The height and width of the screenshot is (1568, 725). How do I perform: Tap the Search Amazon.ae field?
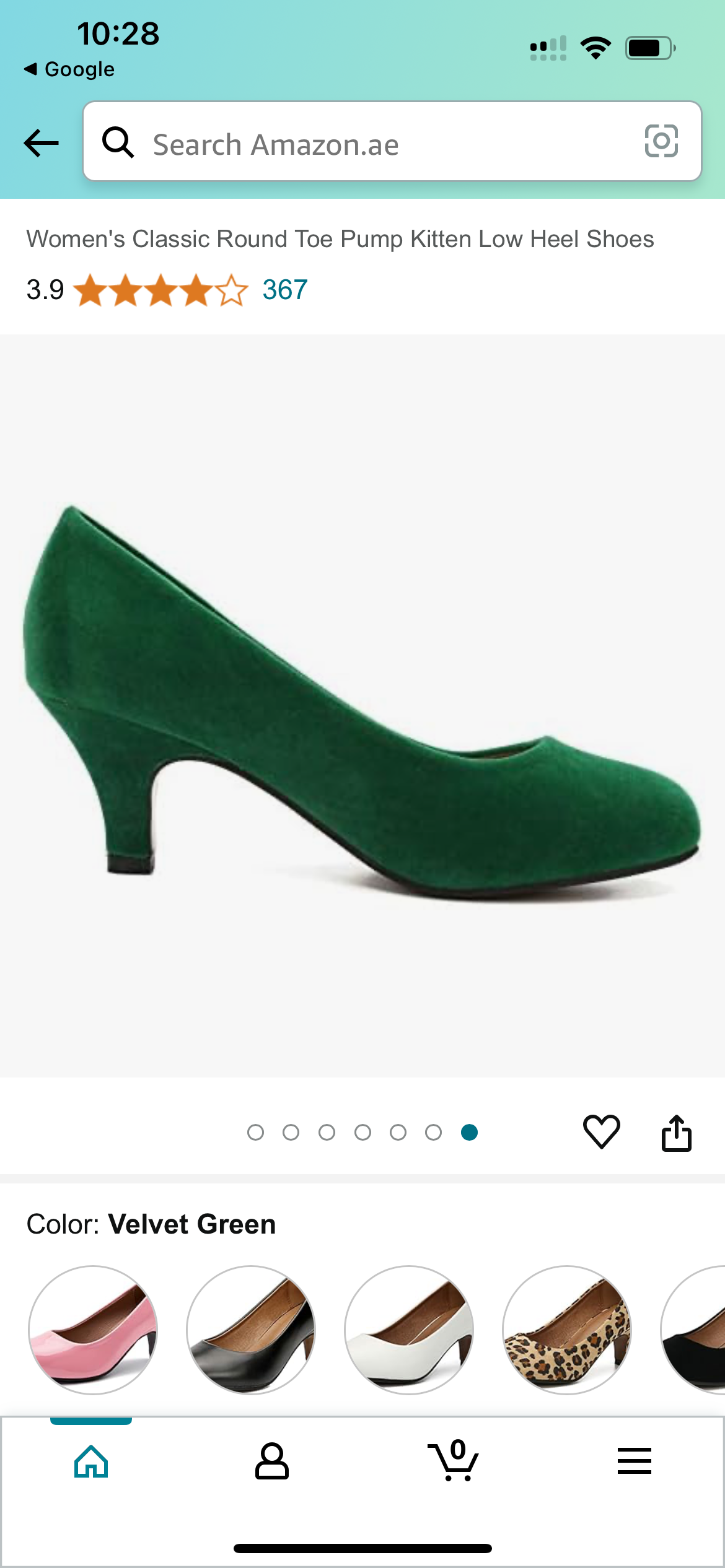point(372,144)
